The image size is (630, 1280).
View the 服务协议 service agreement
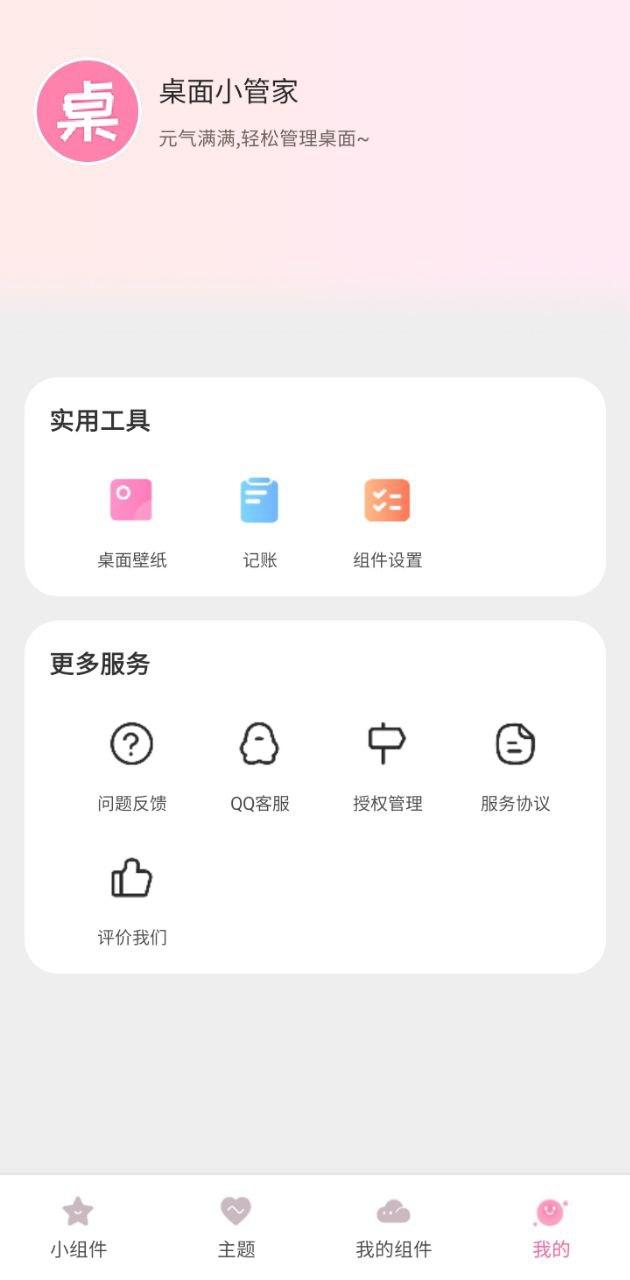[515, 763]
